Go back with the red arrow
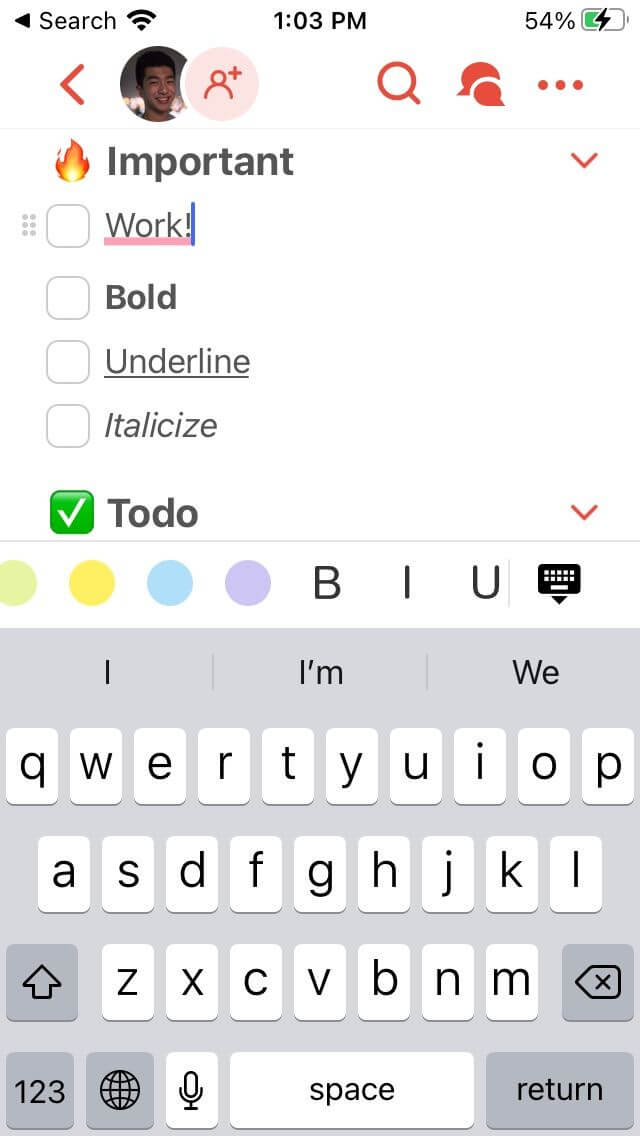Viewport: 640px width, 1136px height. coord(72,85)
